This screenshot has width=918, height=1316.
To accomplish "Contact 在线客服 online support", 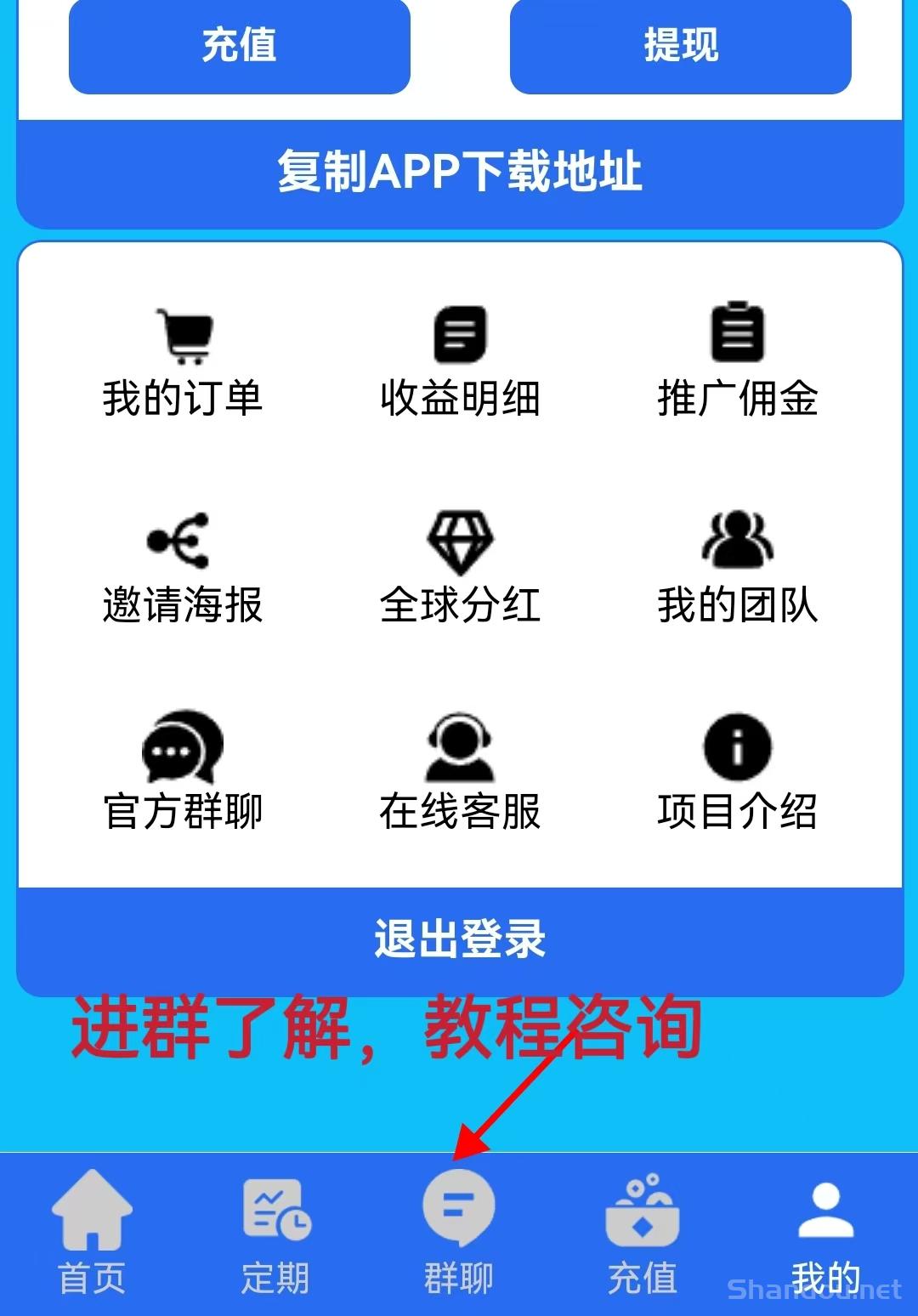I will click(460, 774).
